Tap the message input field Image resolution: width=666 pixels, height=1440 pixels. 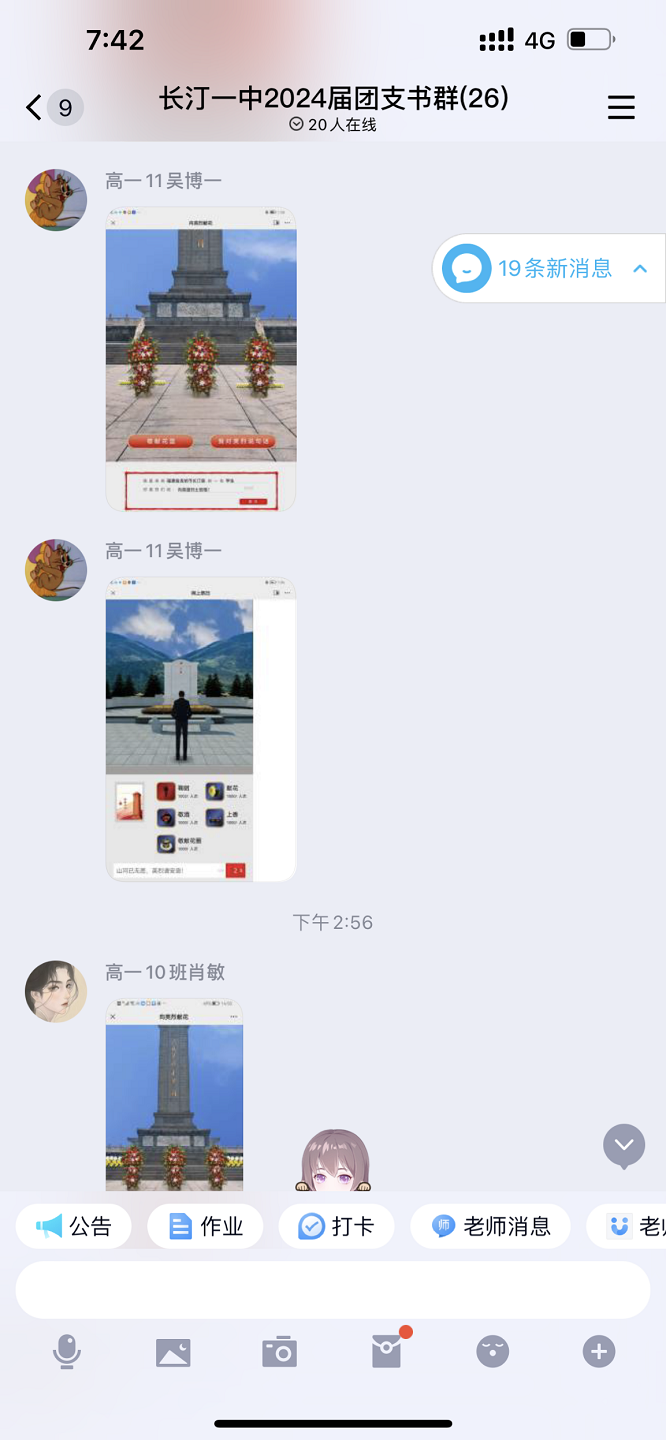332,1290
